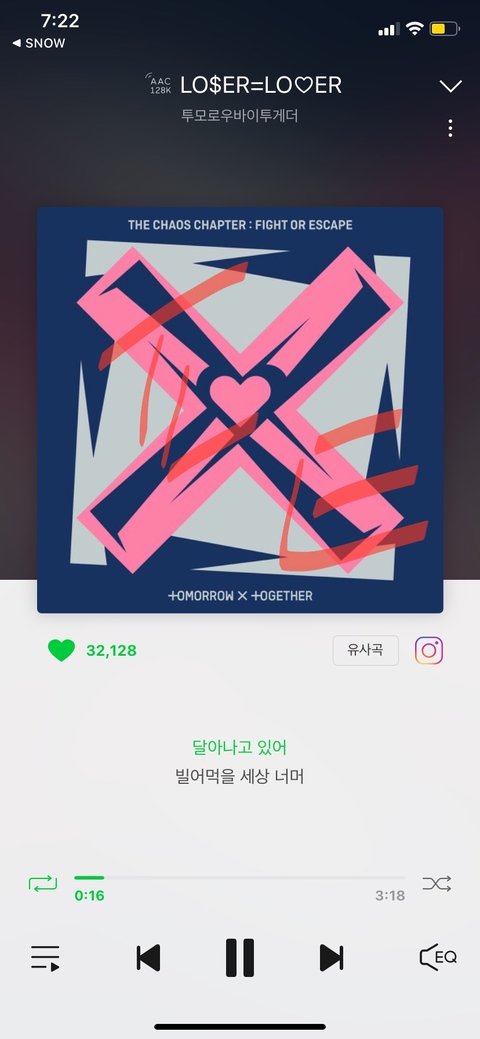Screen dimensions: 480x1039
Task: Collapse the player with the down chevron
Action: [x=450, y=86]
